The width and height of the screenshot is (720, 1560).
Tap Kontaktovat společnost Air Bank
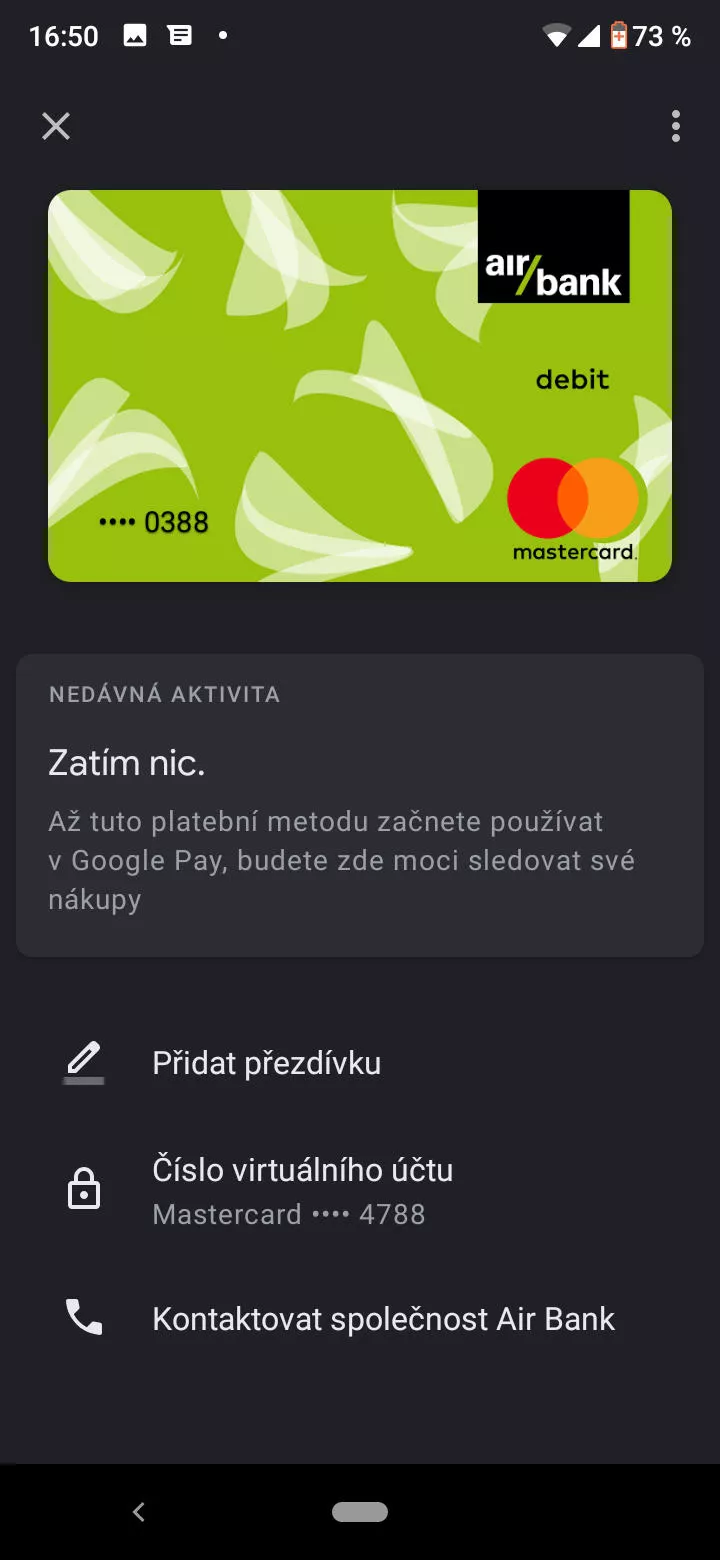[360, 1318]
